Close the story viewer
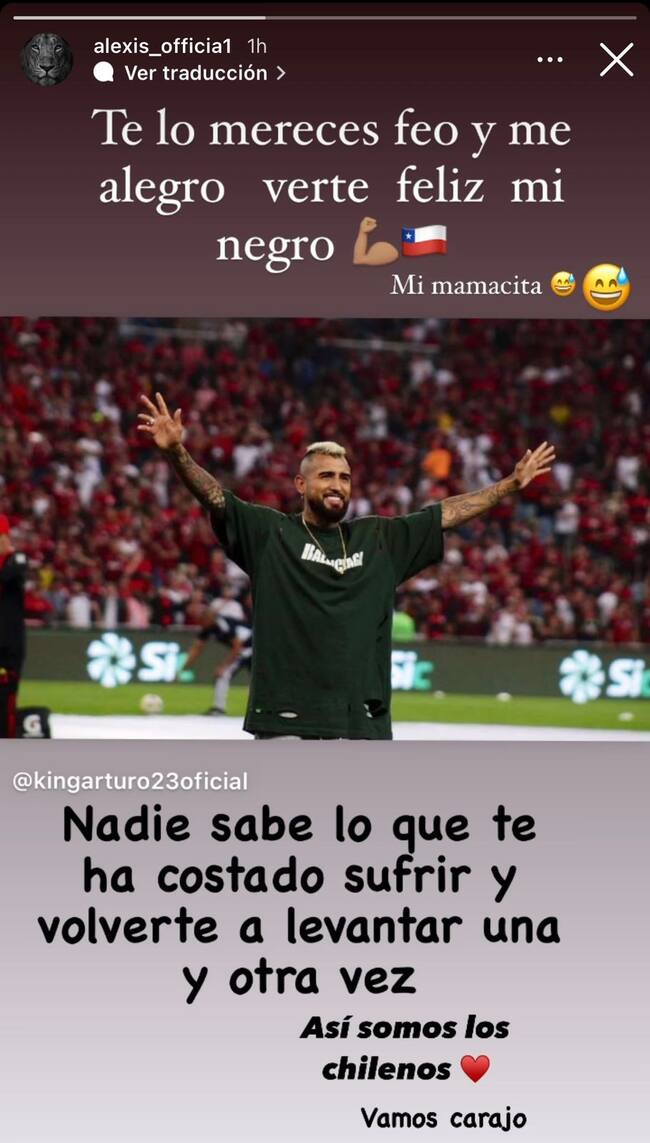The height and width of the screenshot is (1143, 650). coord(616,60)
